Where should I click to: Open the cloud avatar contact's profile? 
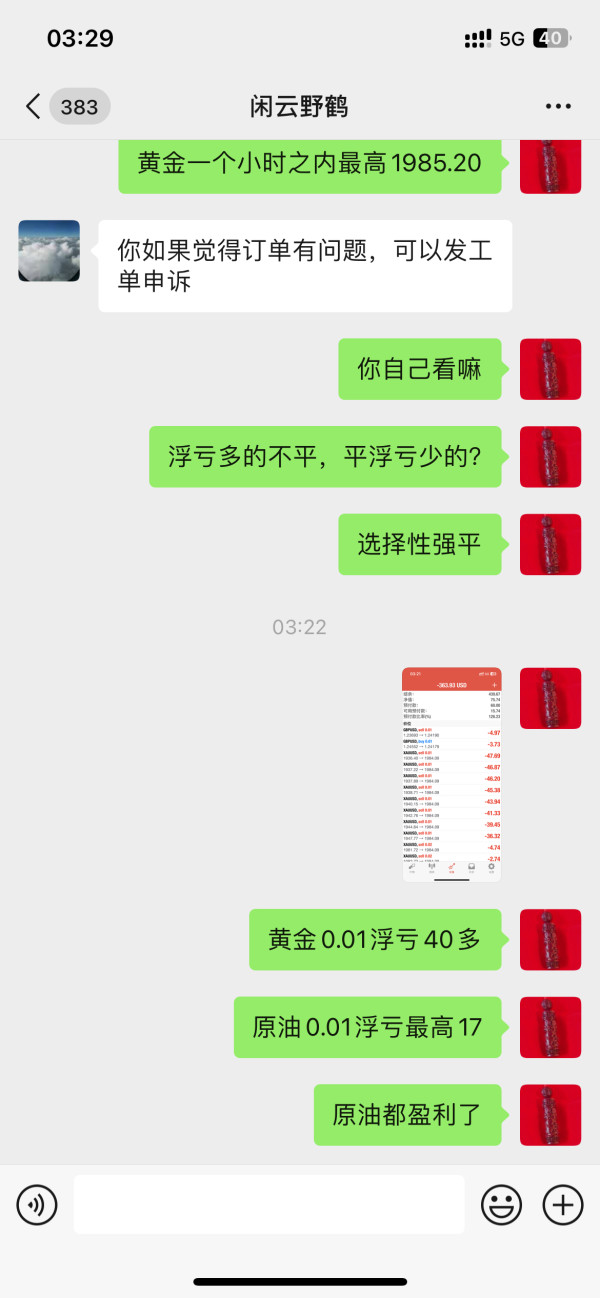pyautogui.click(x=49, y=251)
